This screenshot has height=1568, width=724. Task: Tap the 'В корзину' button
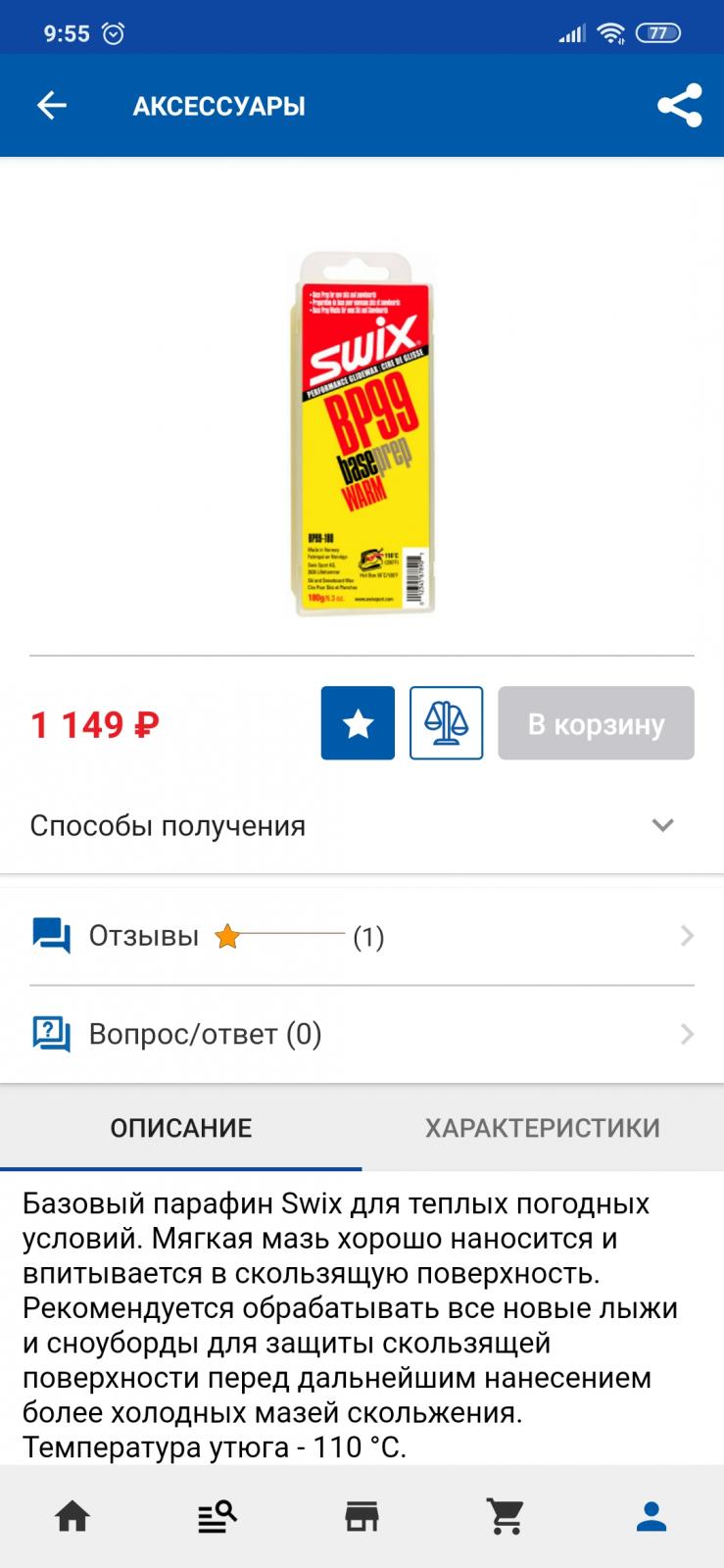point(596,723)
